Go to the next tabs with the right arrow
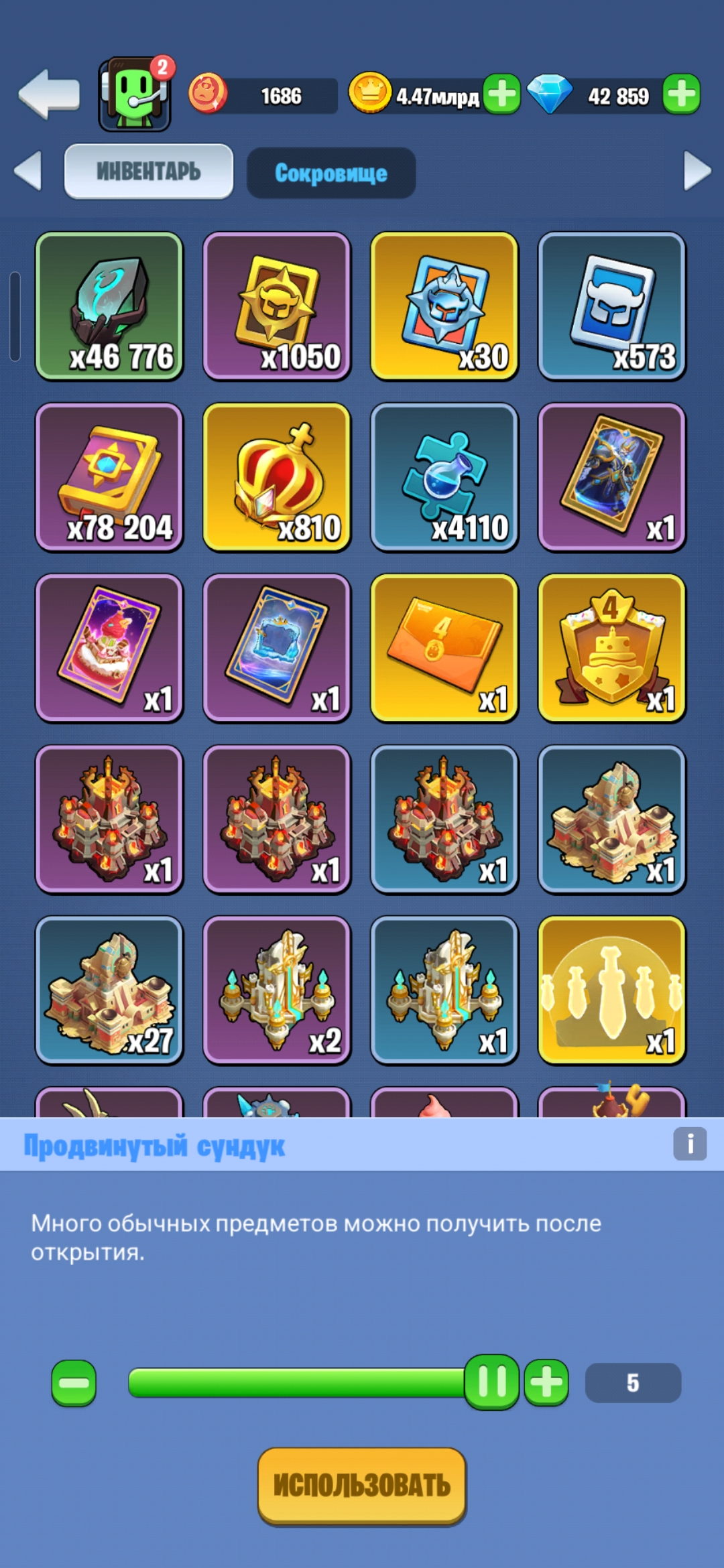Screen dimensions: 724x1568 [697, 171]
